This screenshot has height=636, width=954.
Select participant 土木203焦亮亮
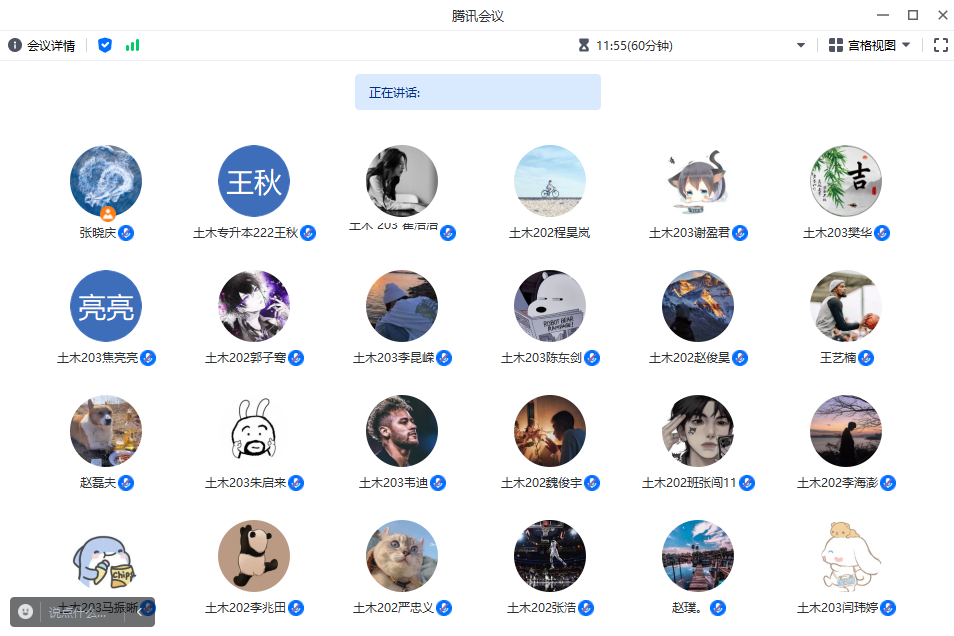pyautogui.click(x=106, y=306)
